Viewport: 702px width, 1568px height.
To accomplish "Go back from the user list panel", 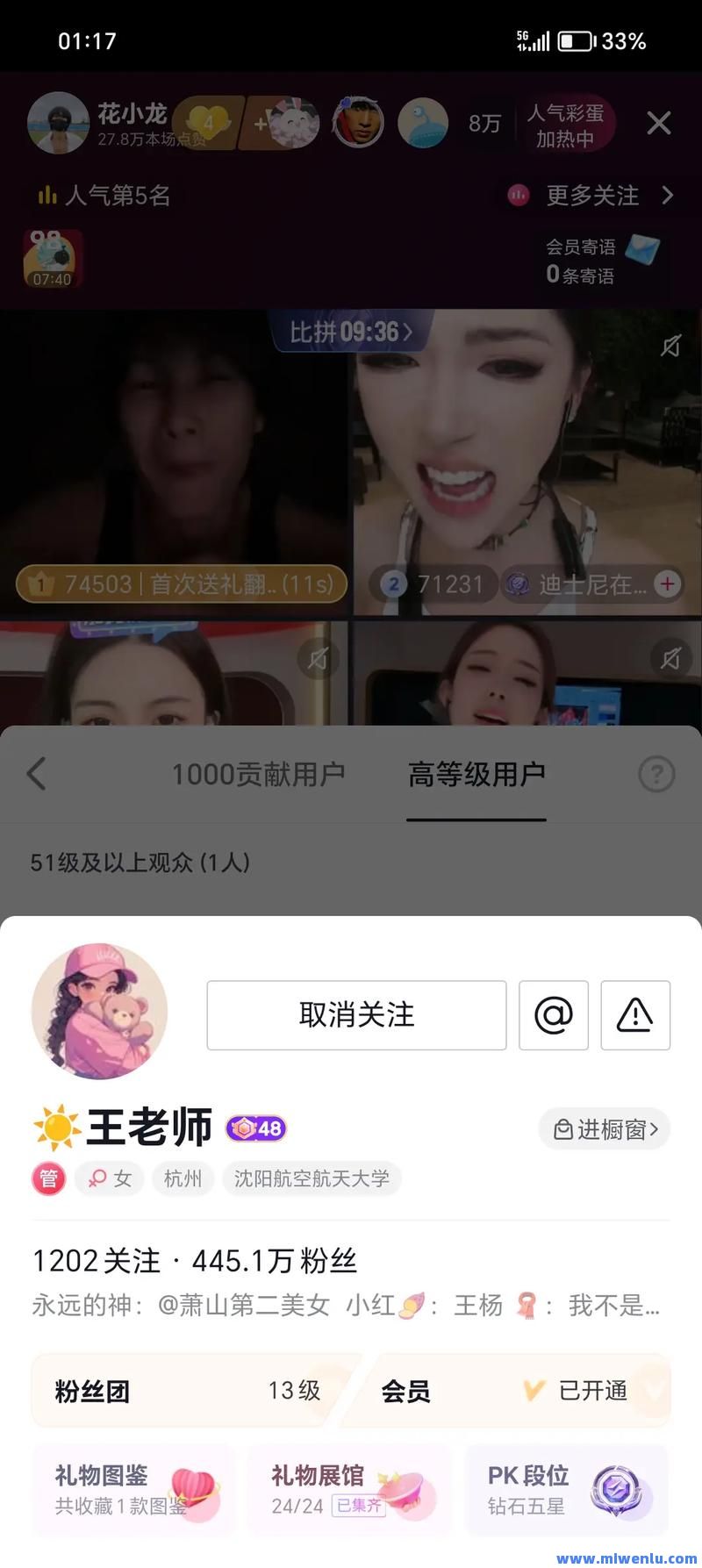I will click(x=37, y=774).
